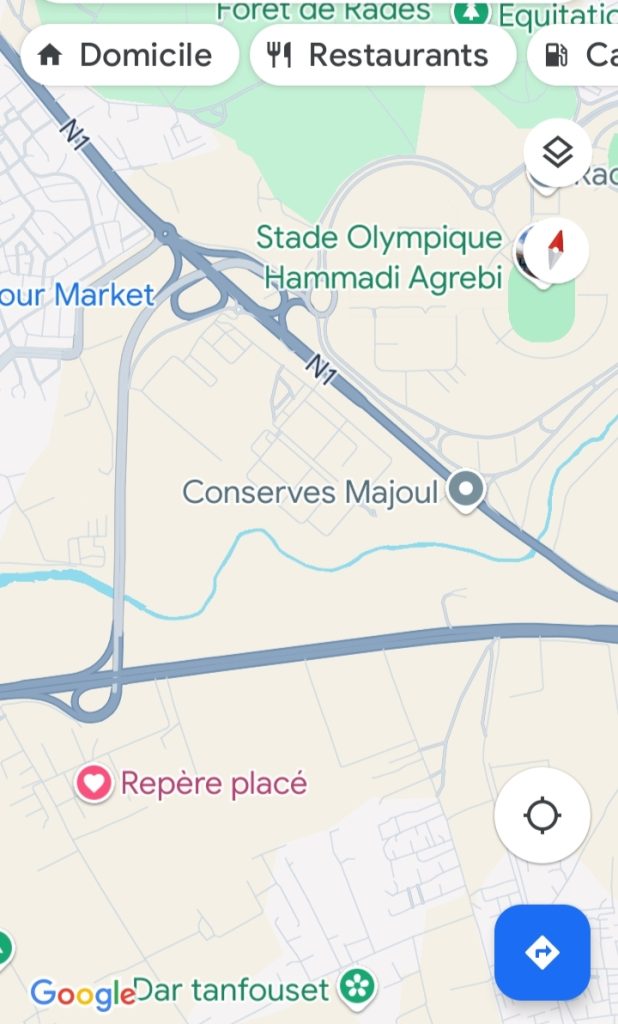
Task: Open the Repère placé heart marker
Action: point(94,784)
